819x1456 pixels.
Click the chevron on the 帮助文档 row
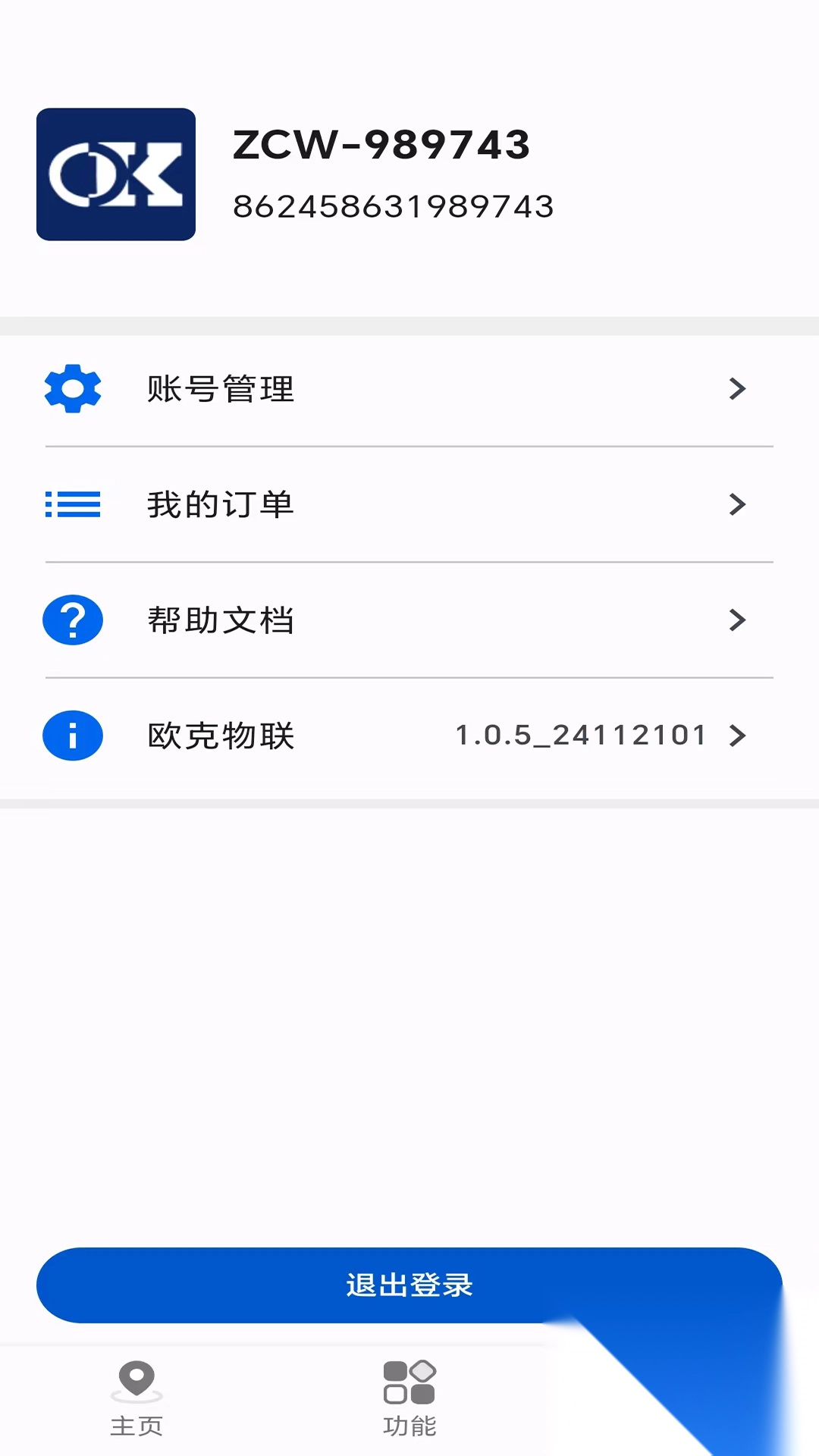point(735,620)
